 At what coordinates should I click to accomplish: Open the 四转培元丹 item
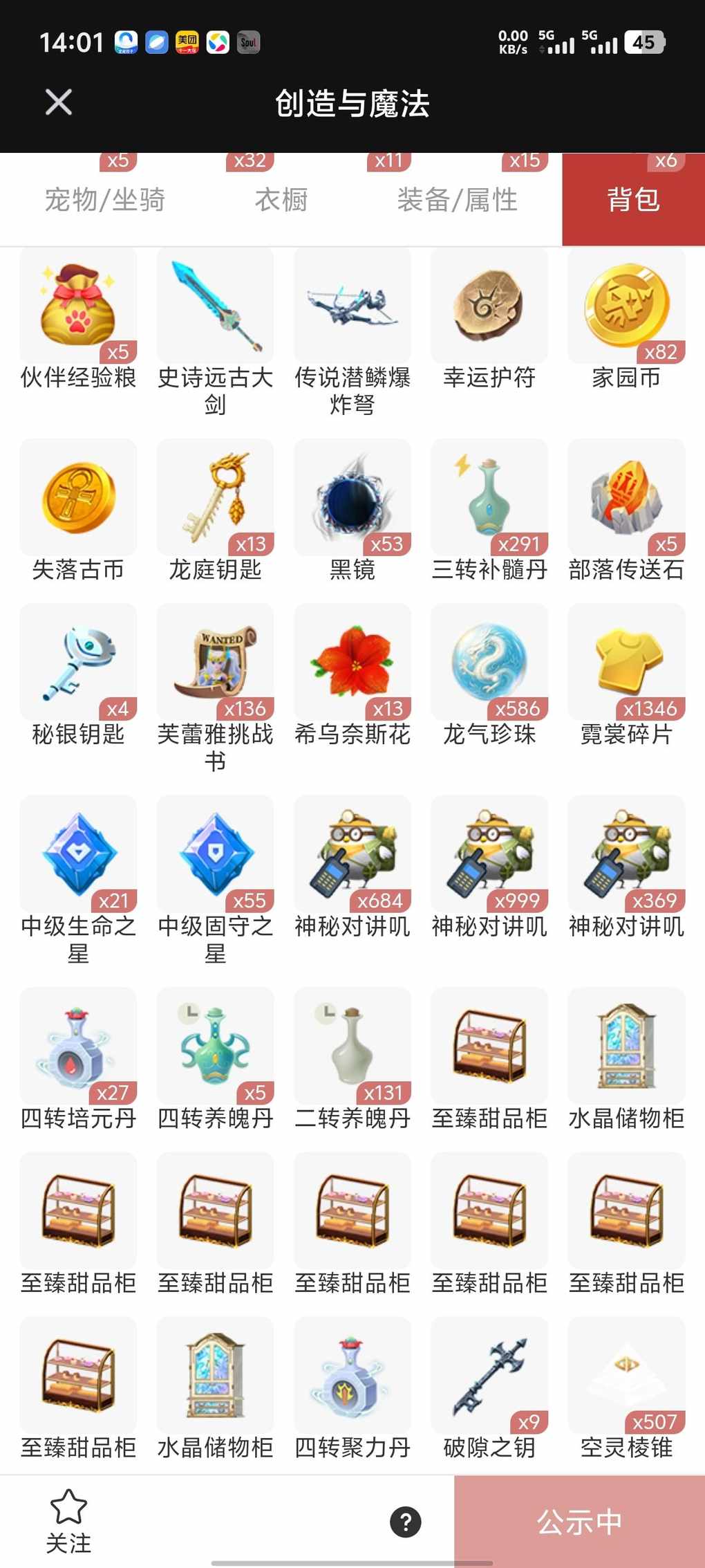click(78, 1046)
